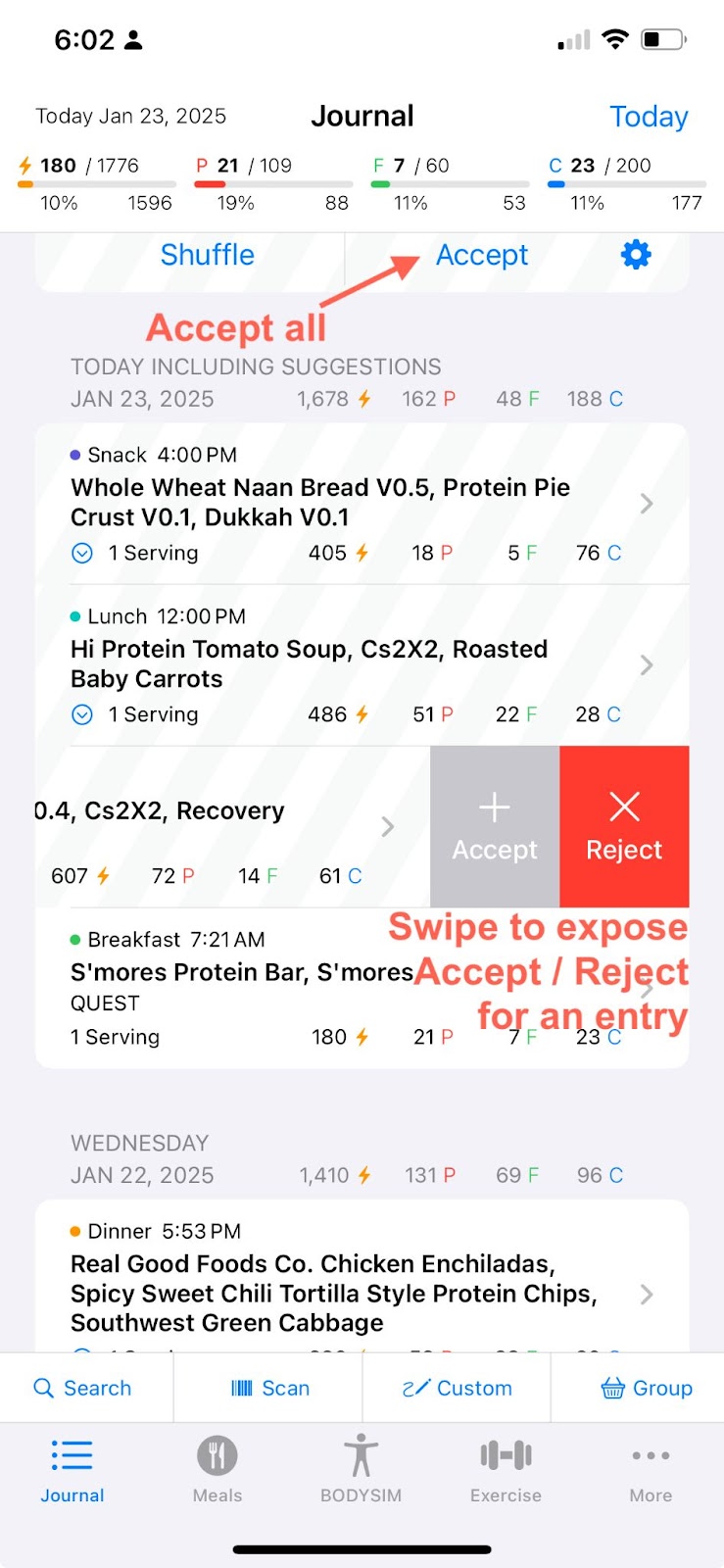Open the Lunch 12:00 PM entry
This screenshot has width=724, height=1568.
click(x=362, y=665)
